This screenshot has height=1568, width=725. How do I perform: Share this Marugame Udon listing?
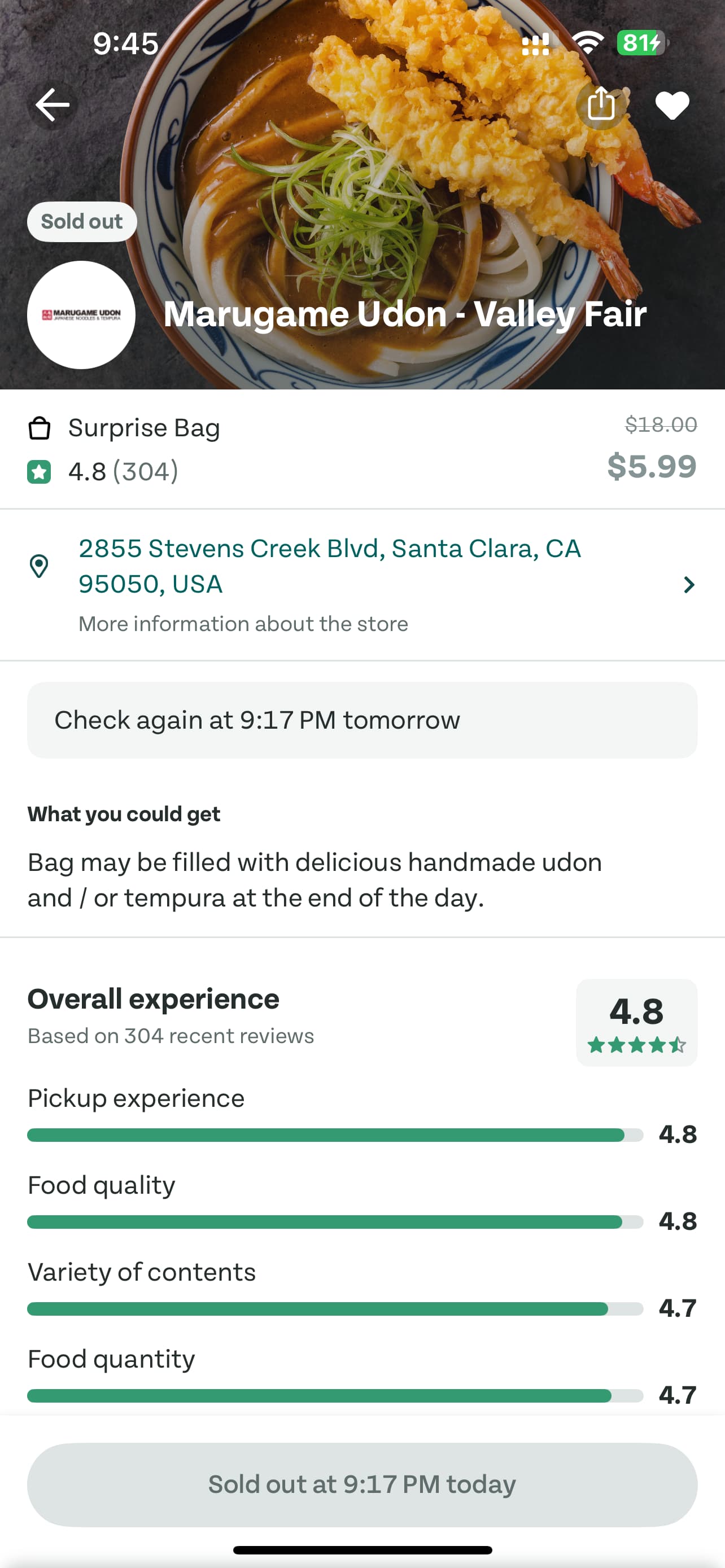[600, 104]
